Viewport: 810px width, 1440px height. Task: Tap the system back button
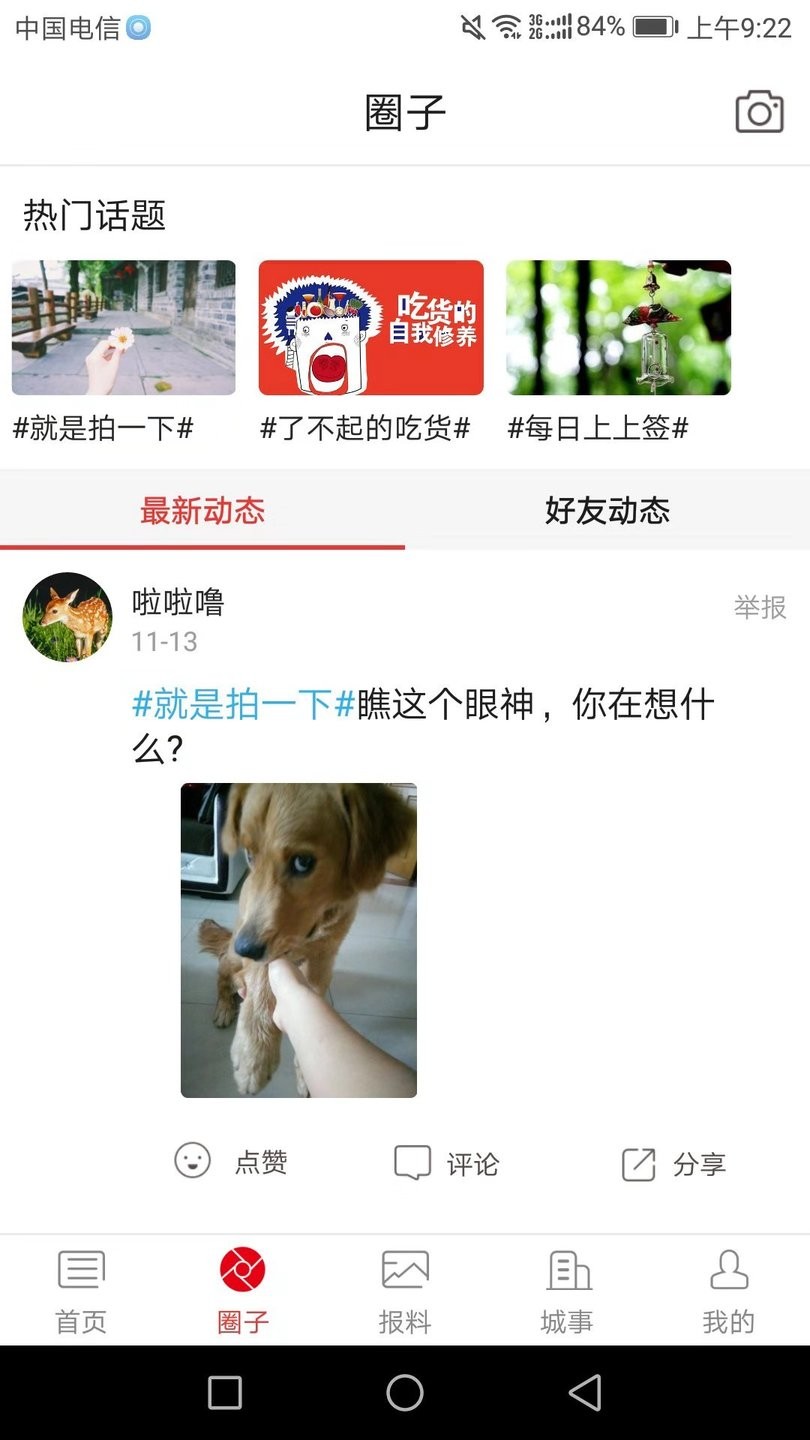point(585,1392)
